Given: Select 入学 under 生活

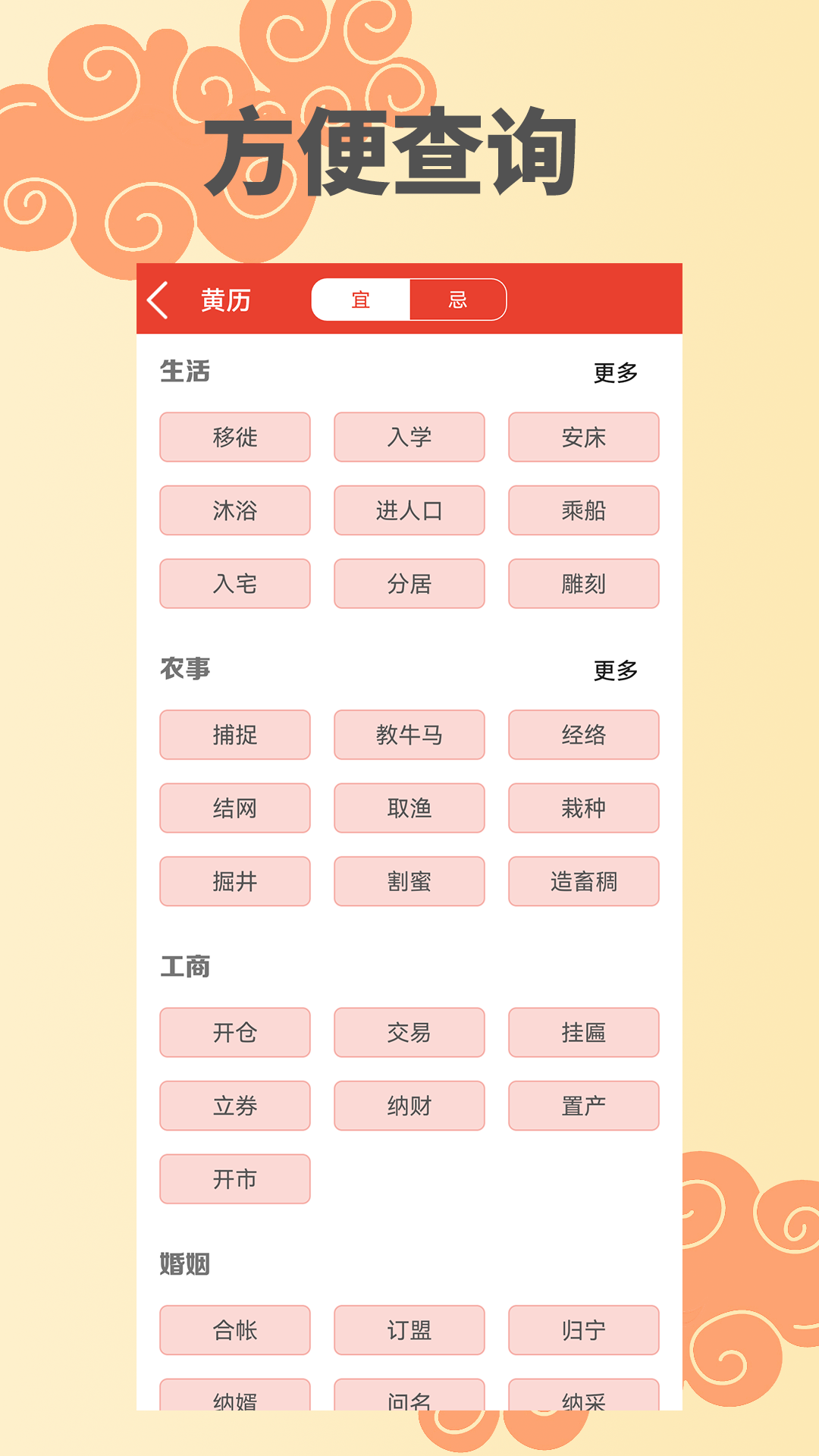Looking at the screenshot, I should [x=409, y=437].
